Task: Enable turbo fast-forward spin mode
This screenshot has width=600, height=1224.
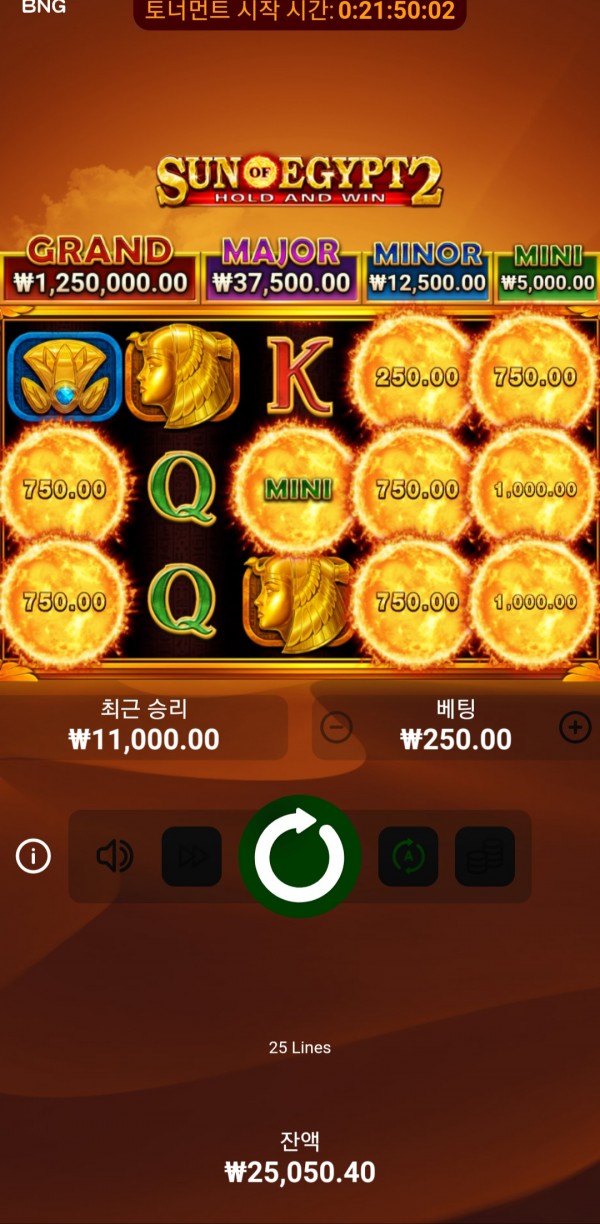Action: point(192,856)
